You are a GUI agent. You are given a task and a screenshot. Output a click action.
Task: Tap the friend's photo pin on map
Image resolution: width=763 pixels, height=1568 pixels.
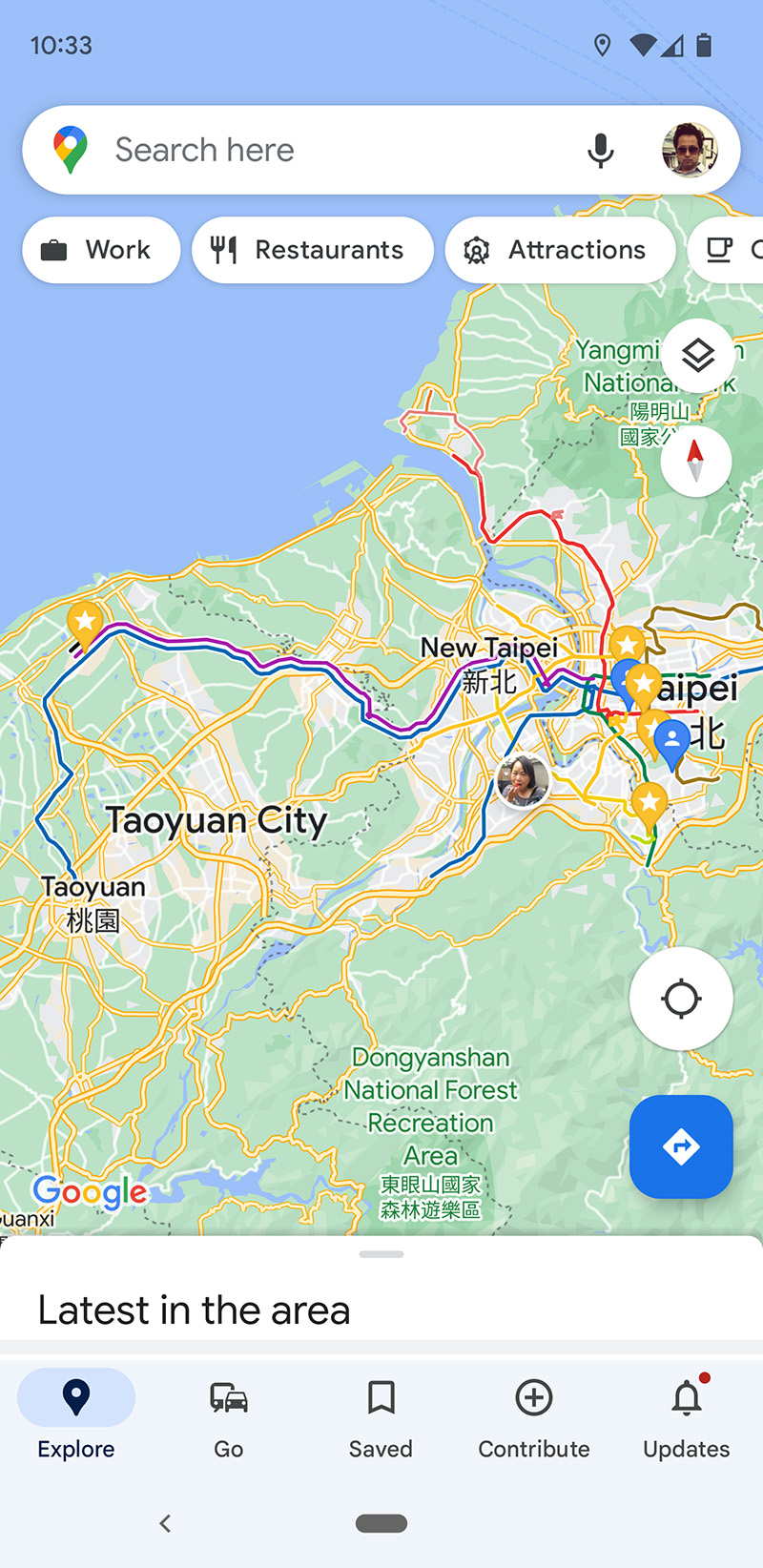coord(523,781)
